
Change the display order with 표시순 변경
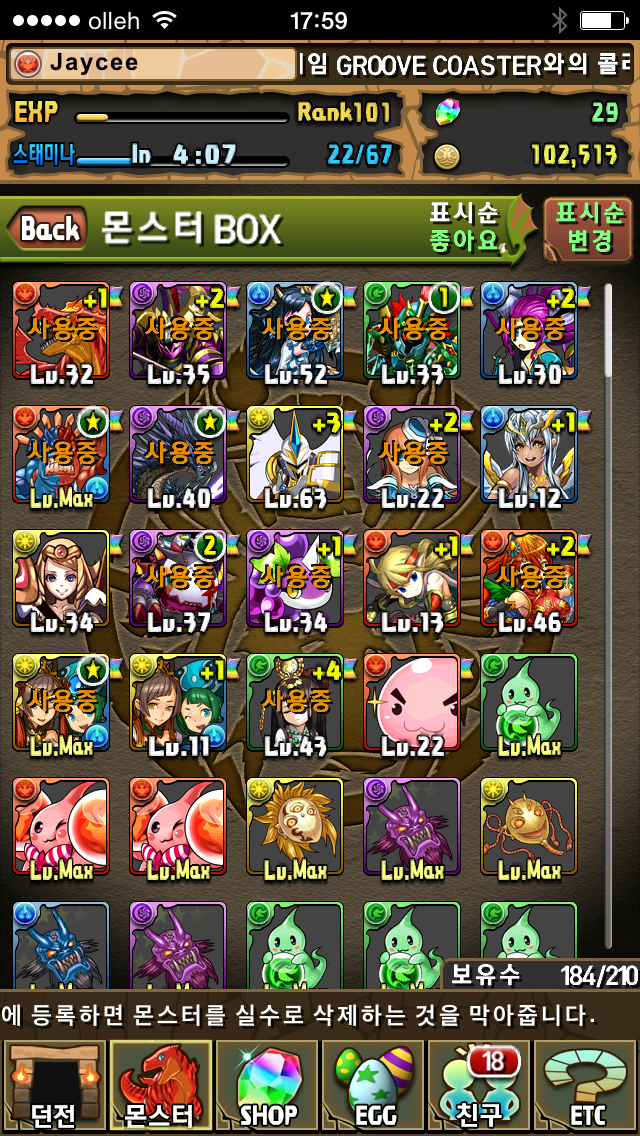[588, 228]
